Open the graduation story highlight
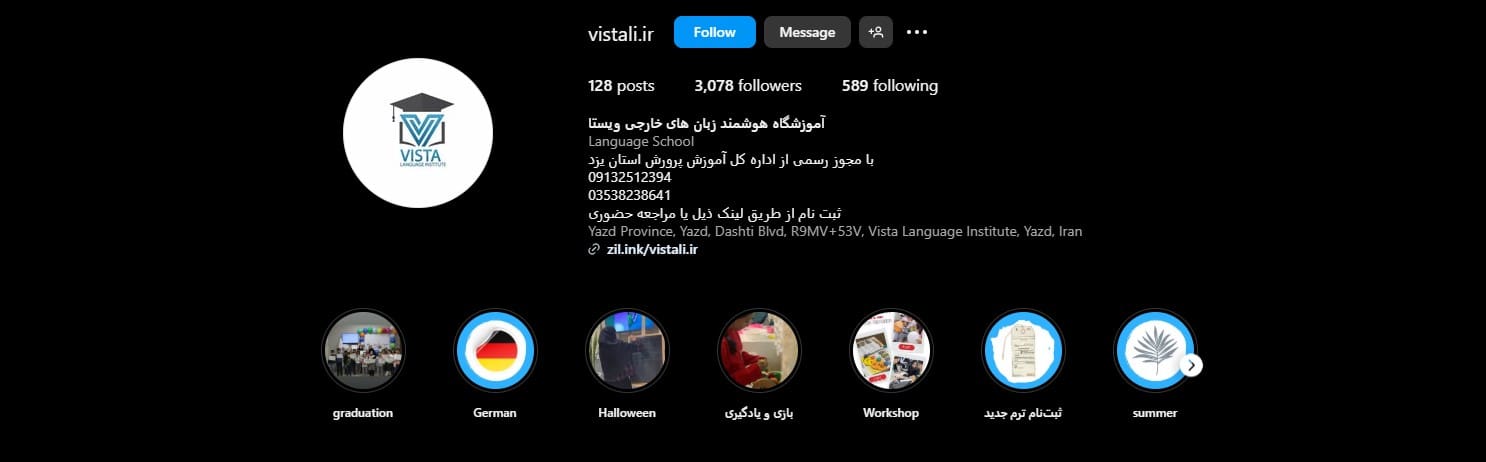 point(363,351)
